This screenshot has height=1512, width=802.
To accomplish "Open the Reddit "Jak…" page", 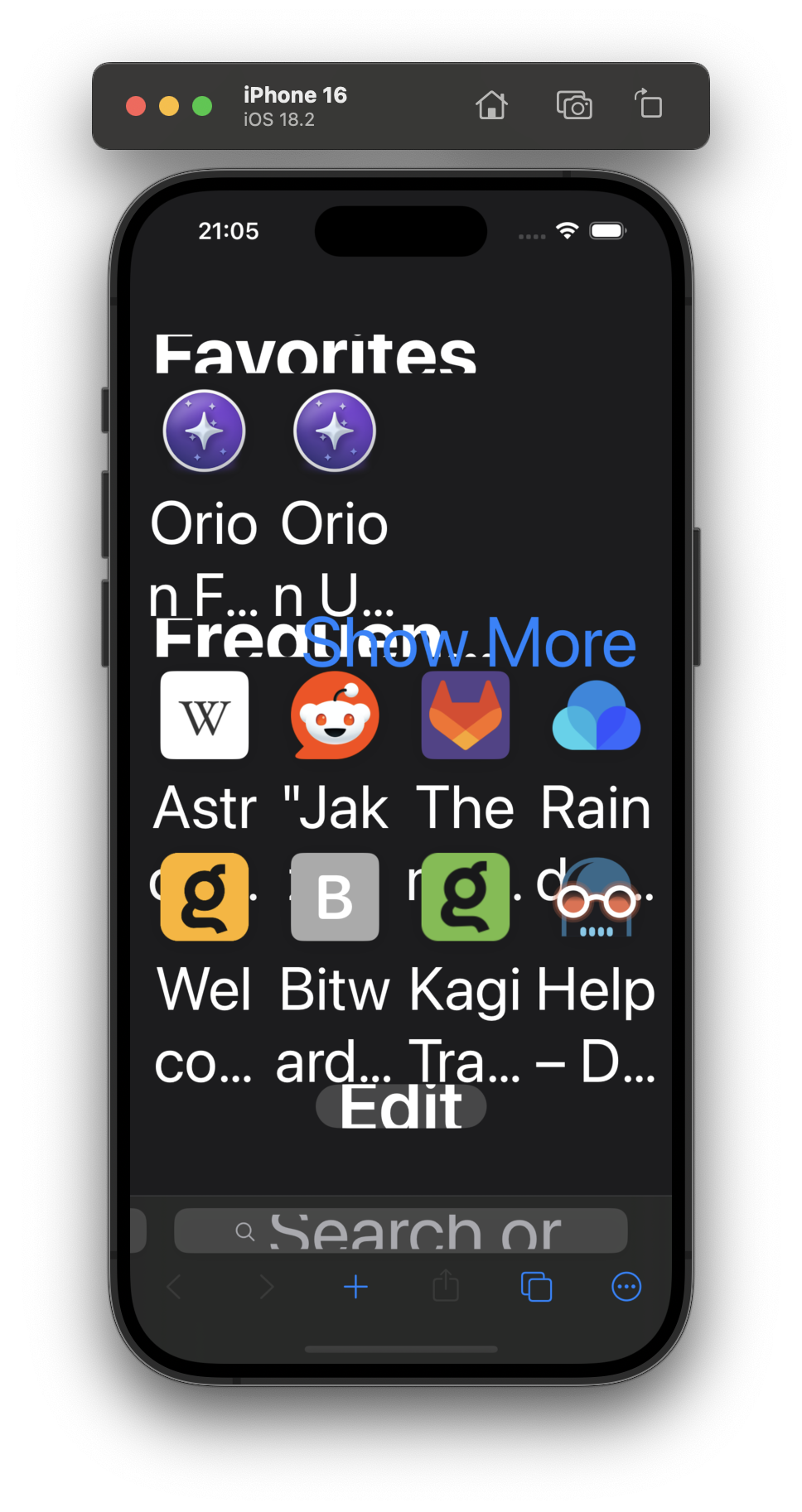I will coord(335,715).
